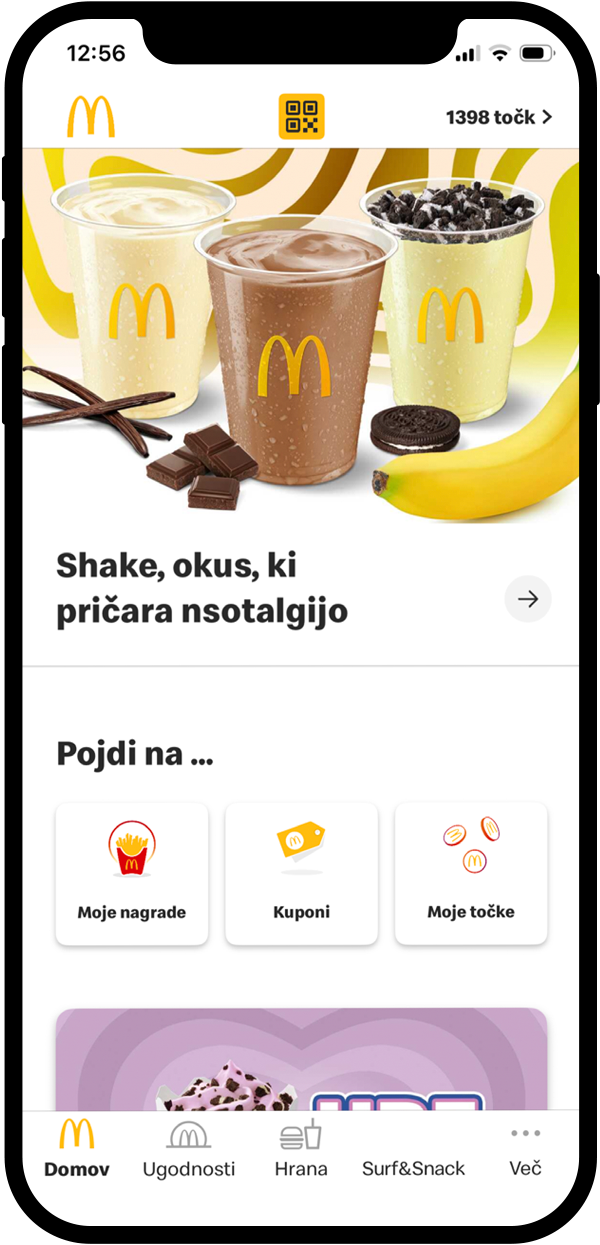Image resolution: width=600 pixels, height=1245 pixels.
Task: Open the Kuponi card
Action: (x=301, y=873)
